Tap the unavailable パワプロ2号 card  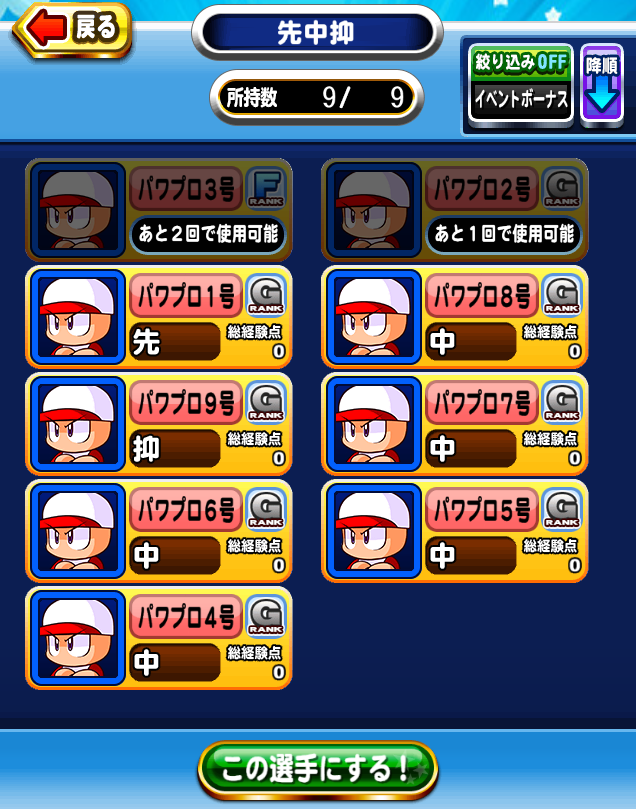[x=454, y=210]
